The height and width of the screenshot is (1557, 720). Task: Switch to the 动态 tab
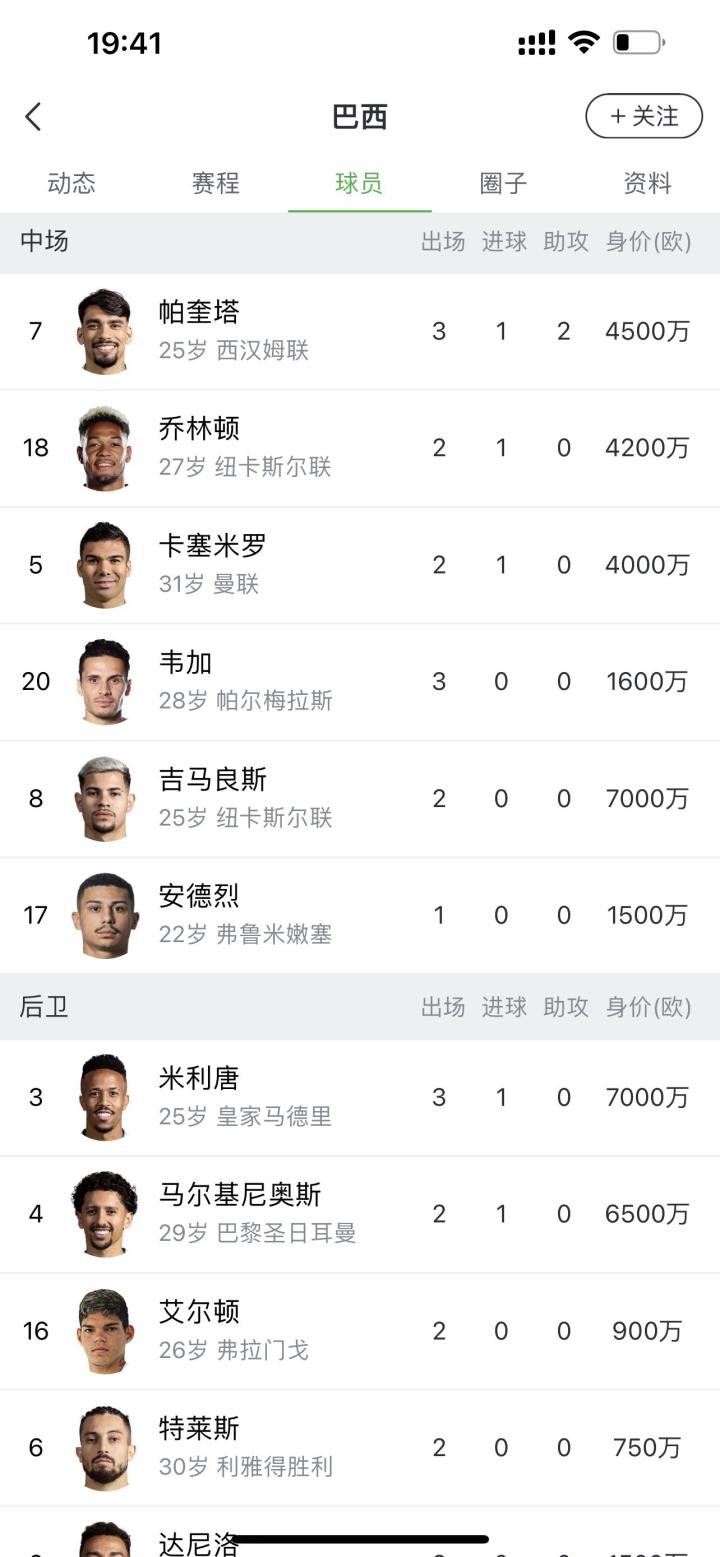pos(71,183)
